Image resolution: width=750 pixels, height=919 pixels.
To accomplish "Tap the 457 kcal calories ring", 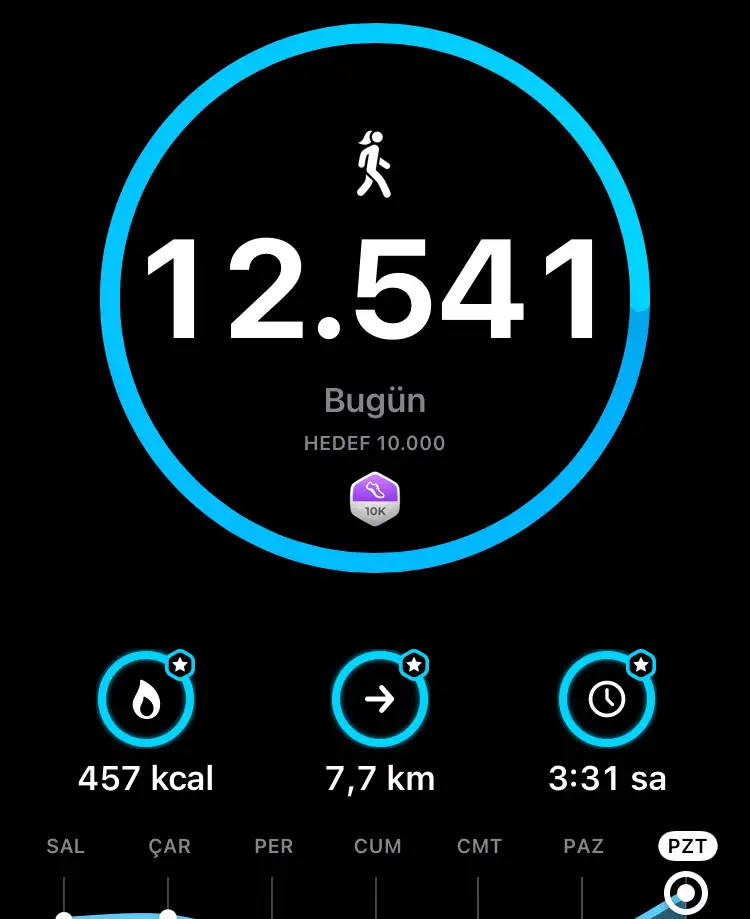I will coord(146,701).
